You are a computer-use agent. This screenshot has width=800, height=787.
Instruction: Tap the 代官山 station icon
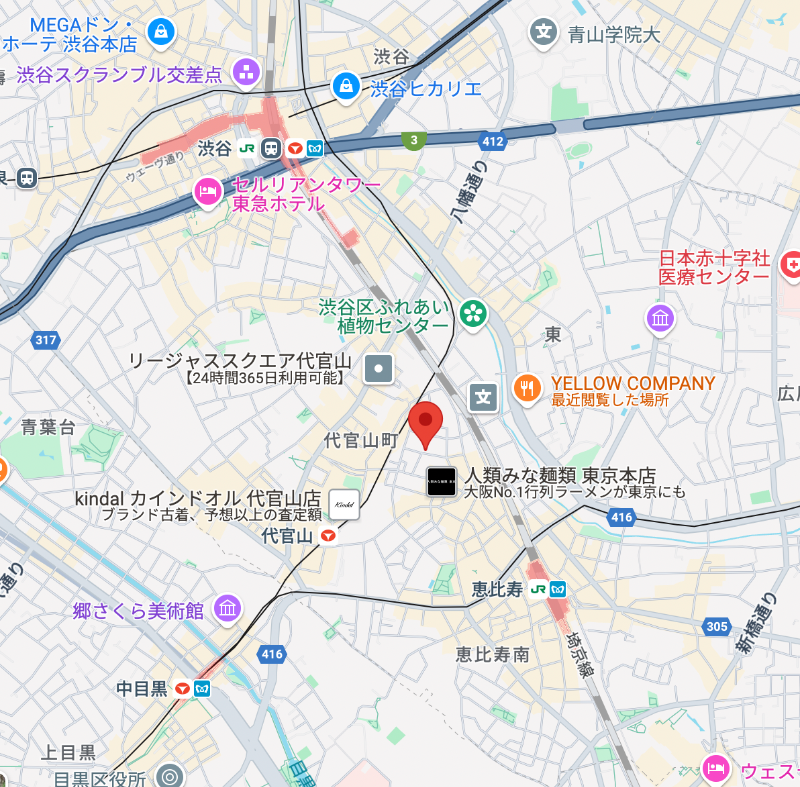[x=329, y=536]
